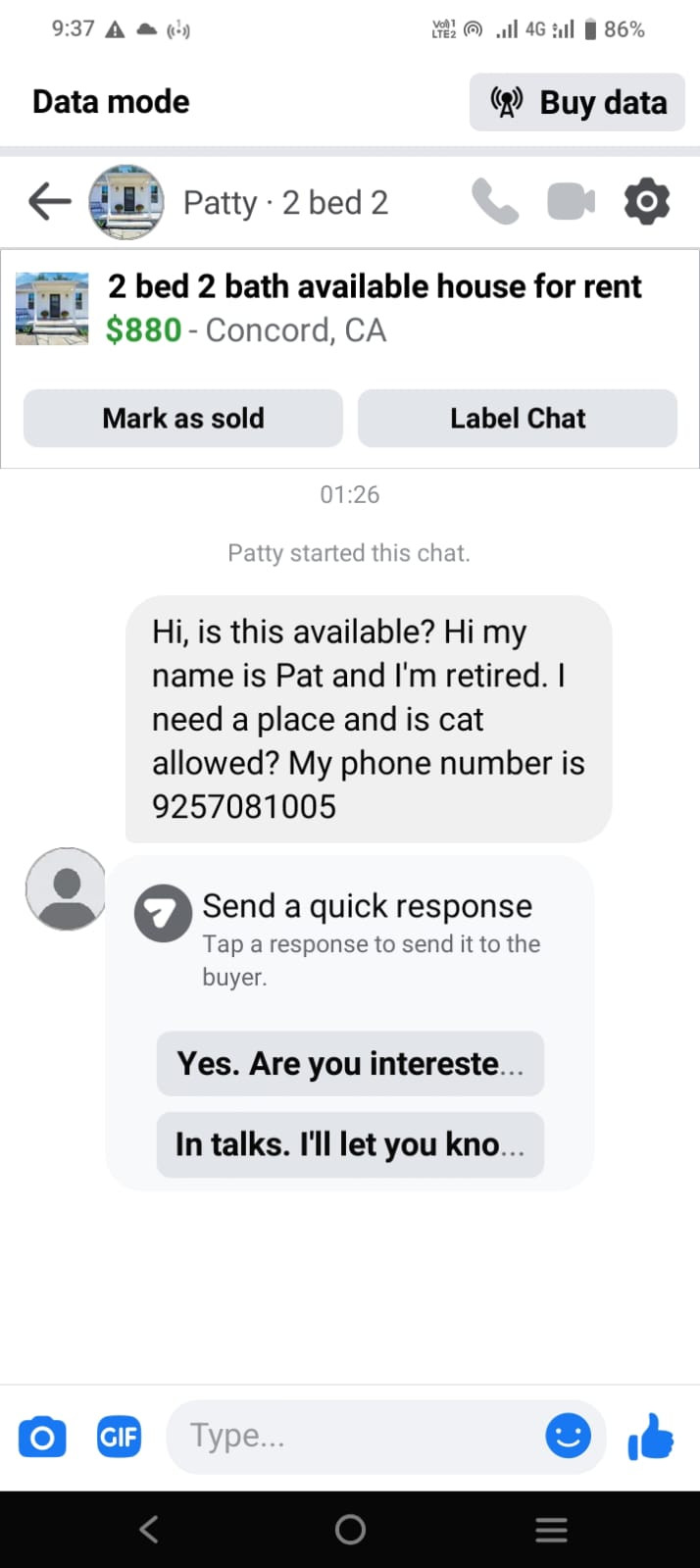This screenshot has height=1568, width=700.
Task: Start a voice call with Patty
Action: [x=495, y=202]
